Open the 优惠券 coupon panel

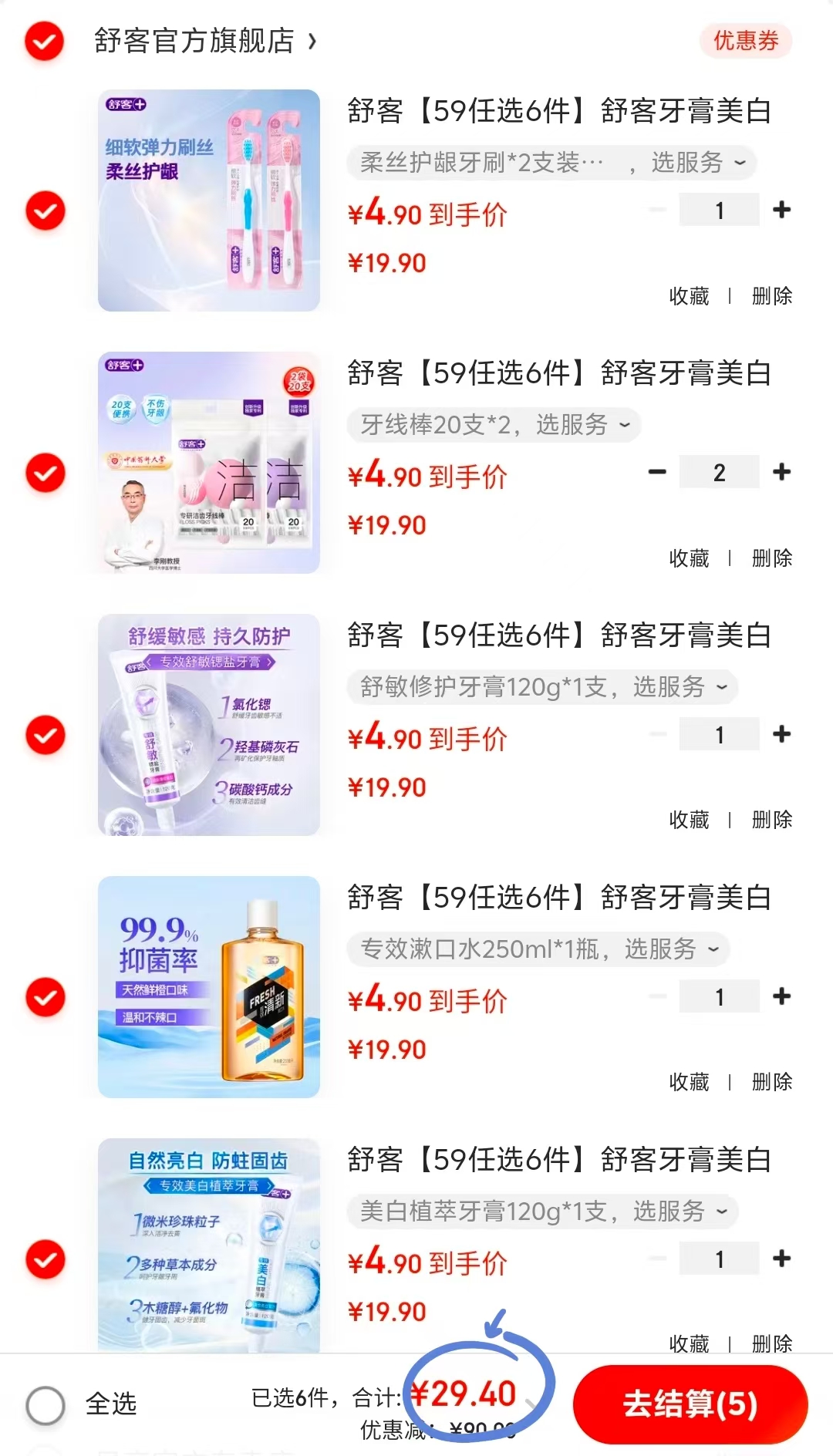pos(744,42)
